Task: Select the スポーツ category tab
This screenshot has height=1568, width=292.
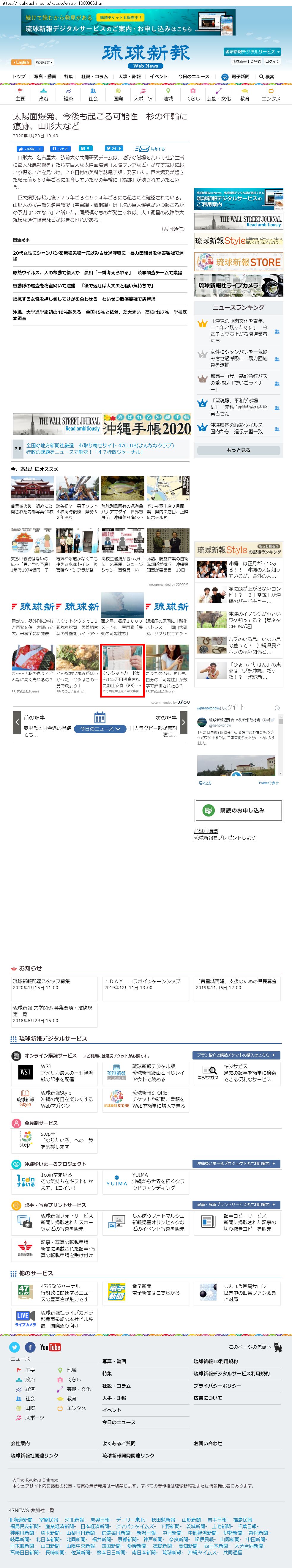Action: click(x=143, y=94)
